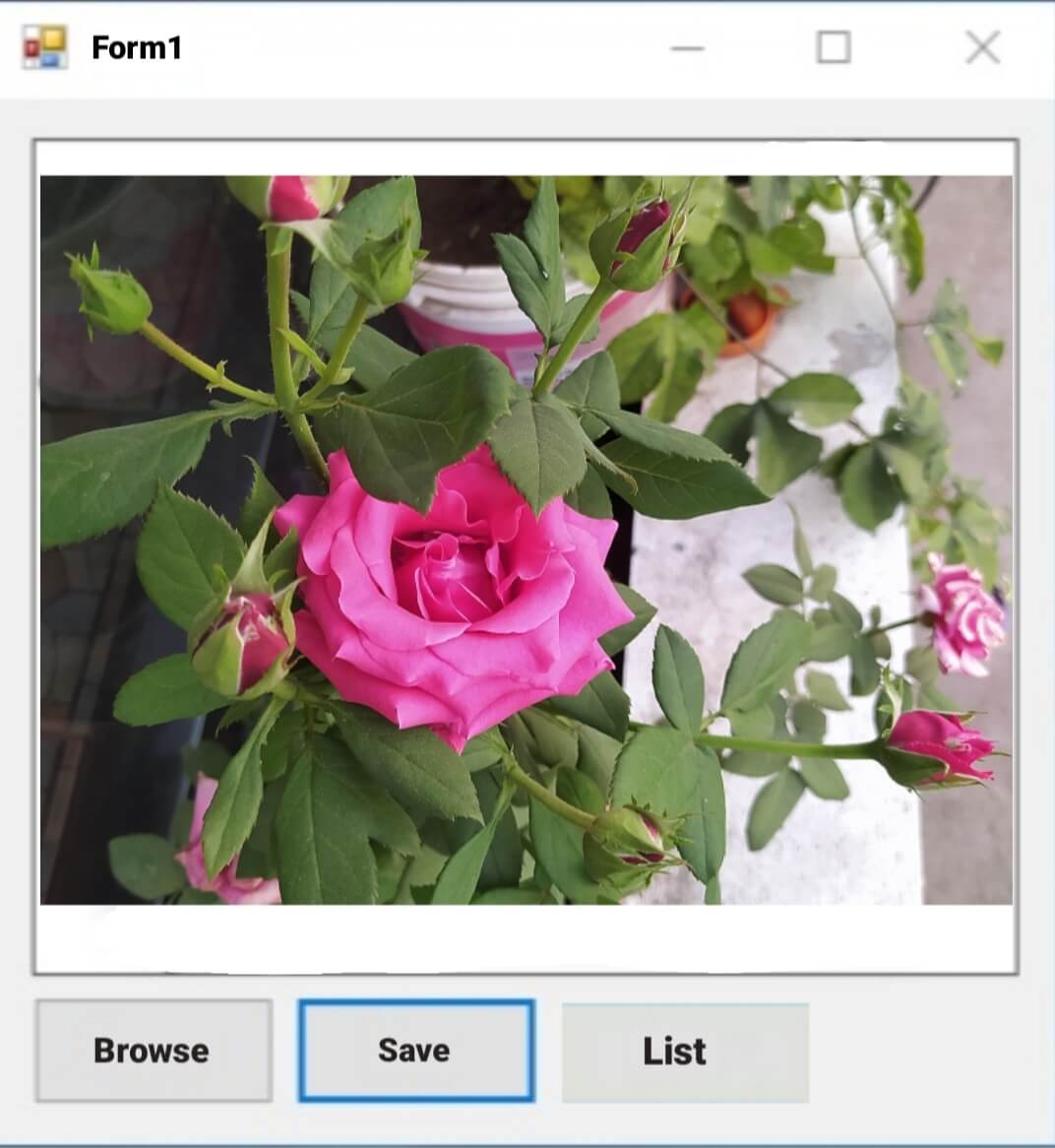The width and height of the screenshot is (1055, 1148).
Task: Maximize the Form1 window
Action: (x=834, y=47)
